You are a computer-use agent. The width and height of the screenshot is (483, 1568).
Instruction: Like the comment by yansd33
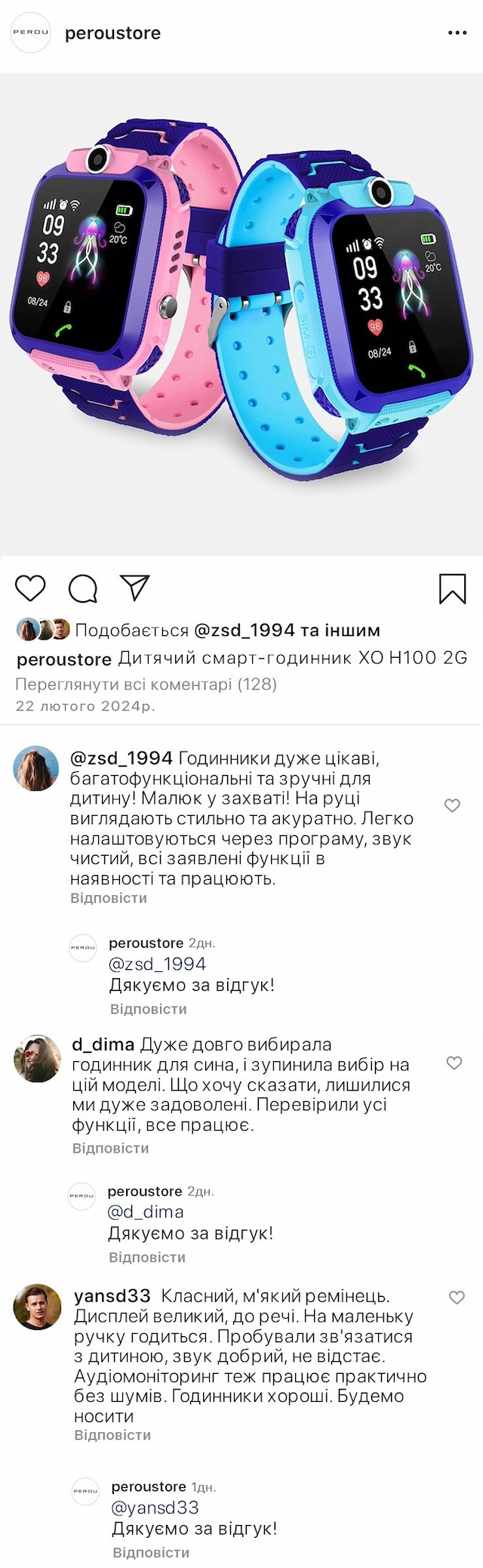(x=457, y=1298)
